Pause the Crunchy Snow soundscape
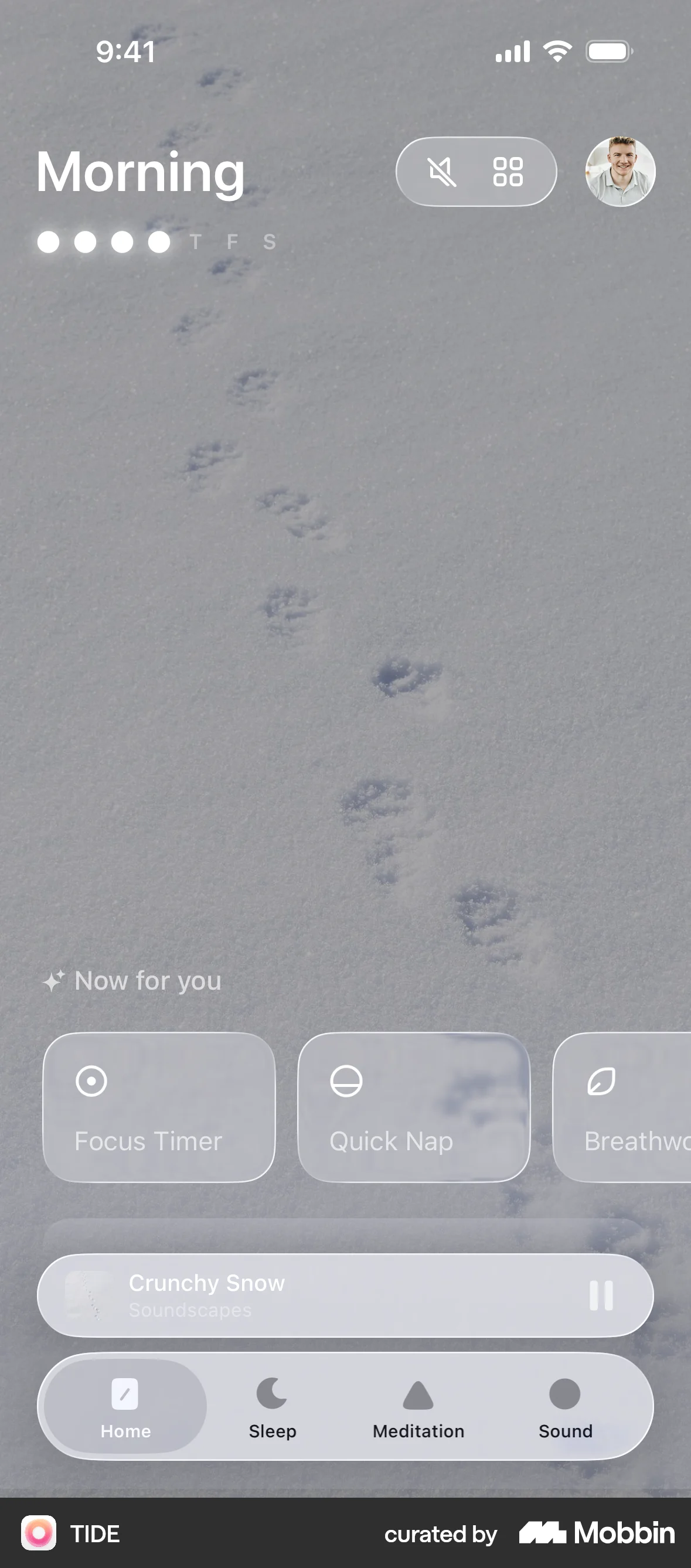The width and height of the screenshot is (691, 1568). coord(603,1295)
